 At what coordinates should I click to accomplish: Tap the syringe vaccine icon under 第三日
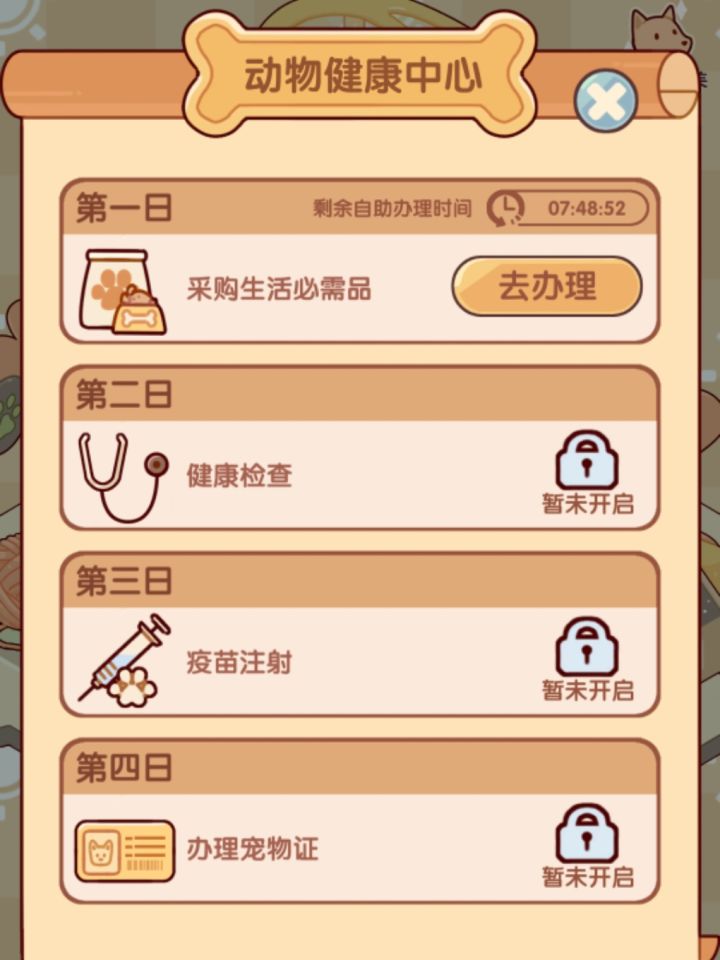pos(125,655)
